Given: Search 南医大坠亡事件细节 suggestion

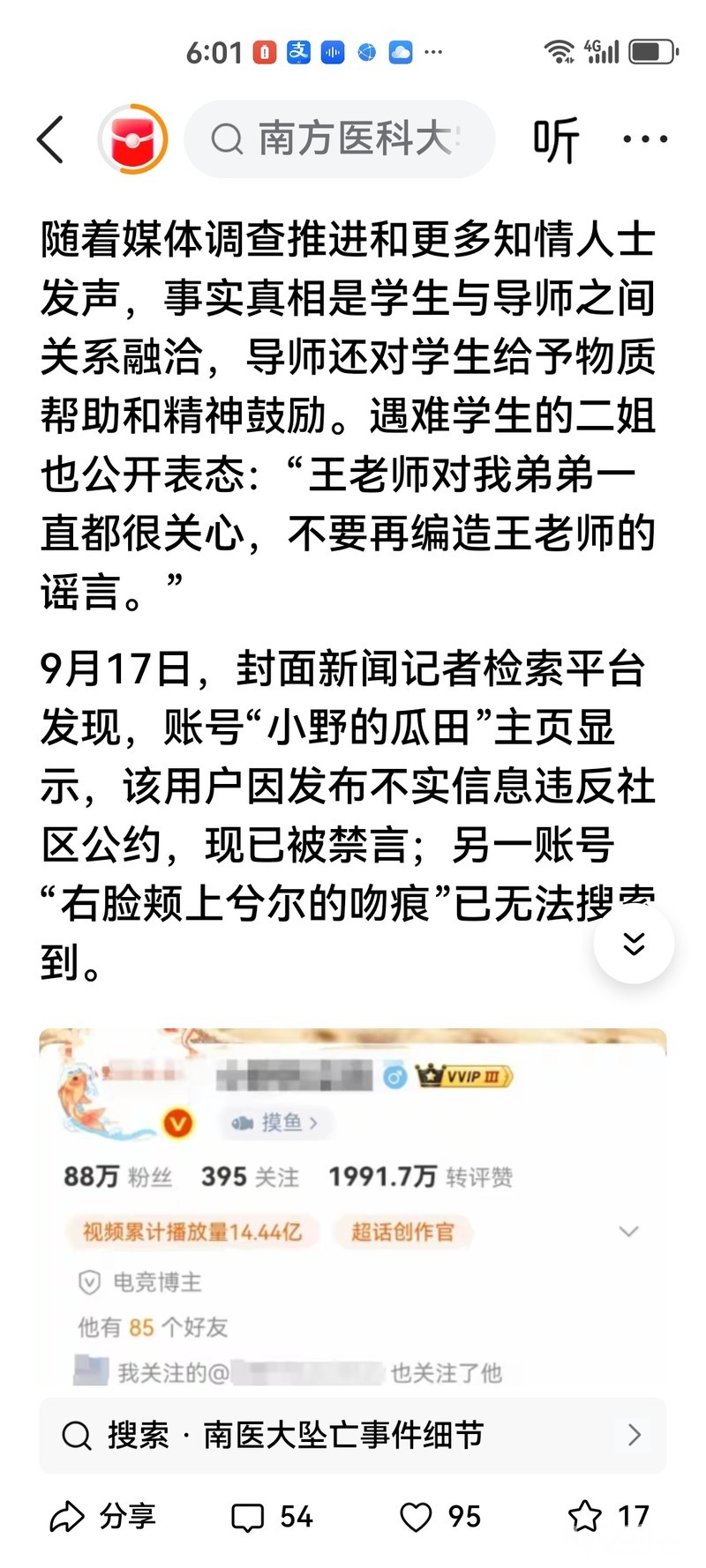Looking at the screenshot, I should (x=353, y=1435).
